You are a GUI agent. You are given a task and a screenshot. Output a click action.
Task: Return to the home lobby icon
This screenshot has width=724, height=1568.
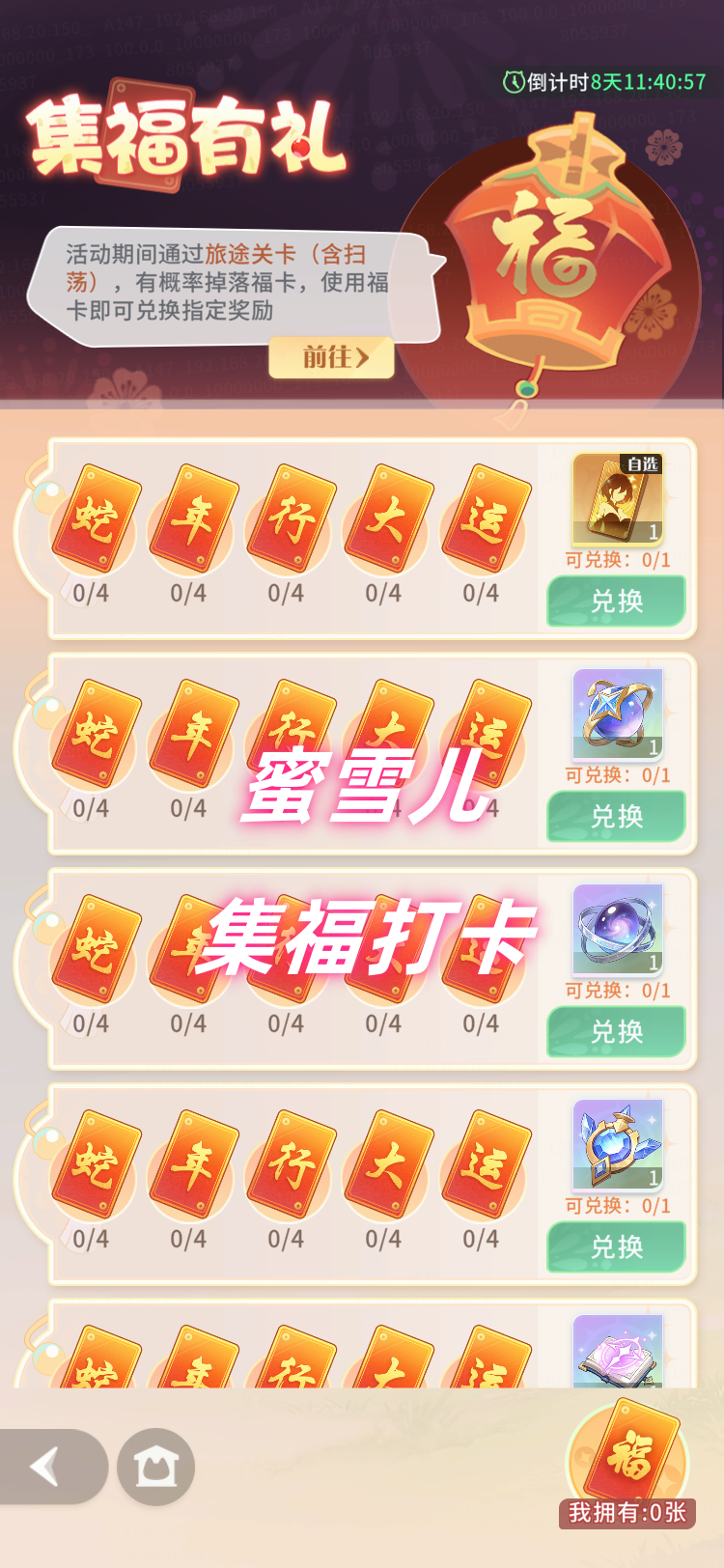click(x=155, y=1468)
